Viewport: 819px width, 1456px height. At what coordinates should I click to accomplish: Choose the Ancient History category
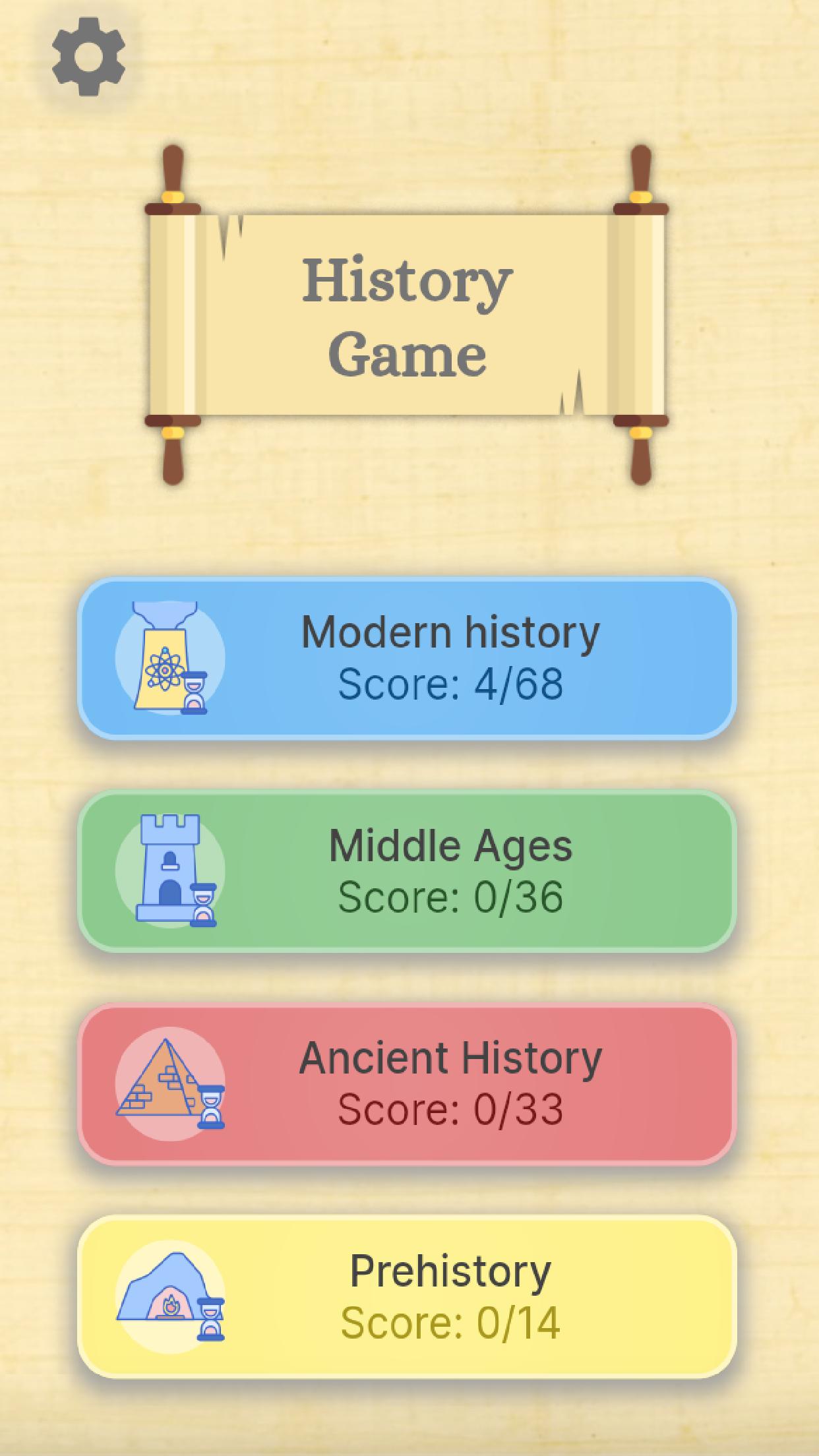click(x=407, y=1084)
